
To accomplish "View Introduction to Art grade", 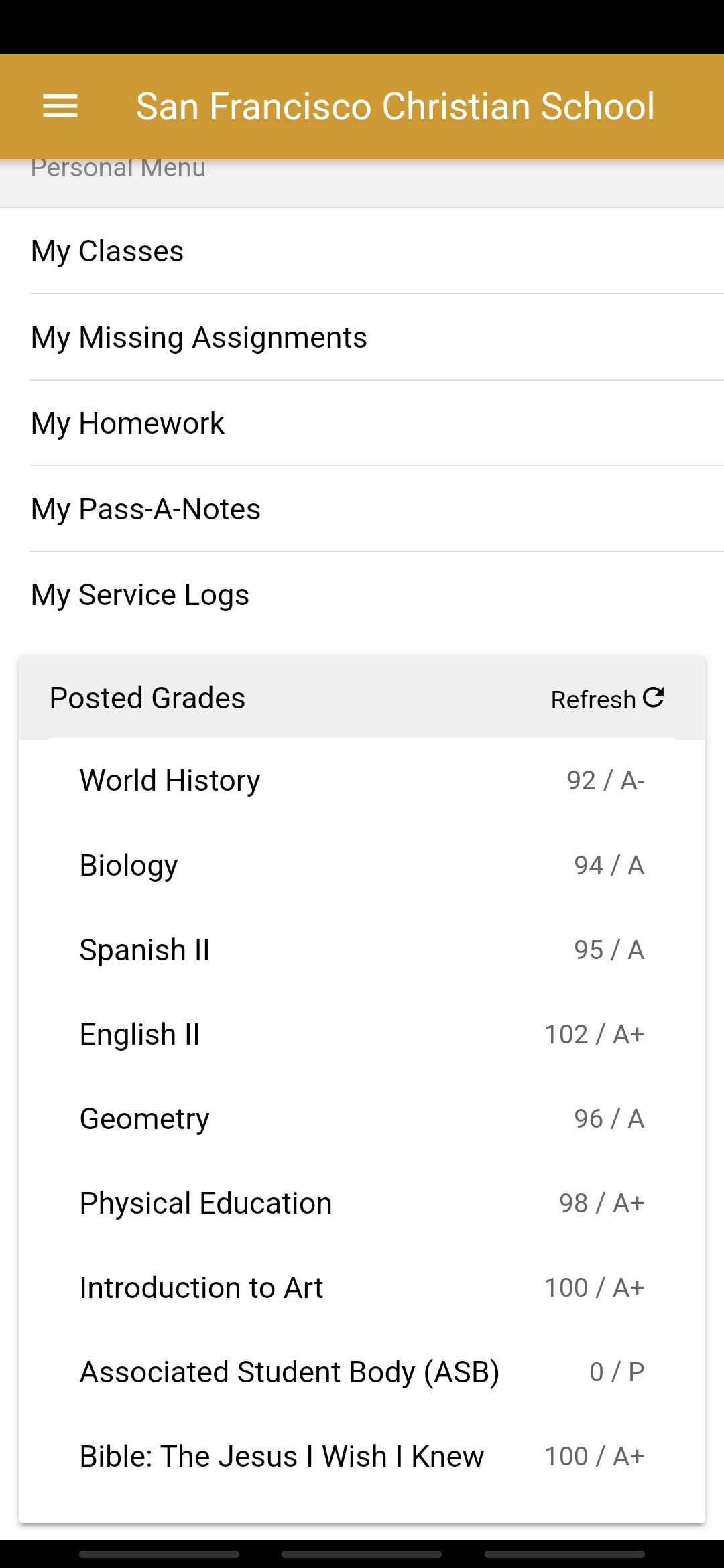I will [362, 1287].
